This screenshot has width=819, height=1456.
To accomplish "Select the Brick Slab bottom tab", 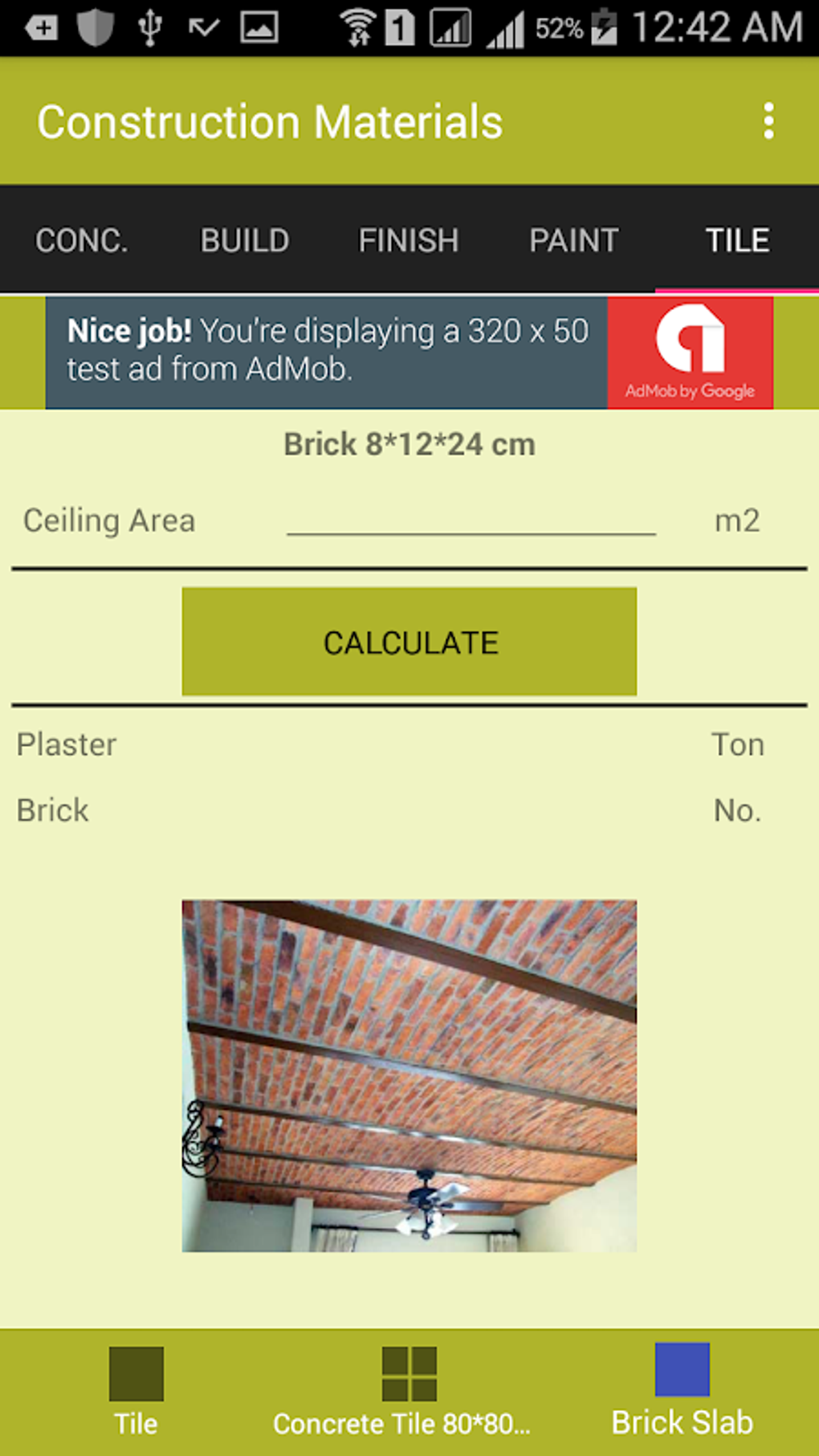I will (682, 1392).
